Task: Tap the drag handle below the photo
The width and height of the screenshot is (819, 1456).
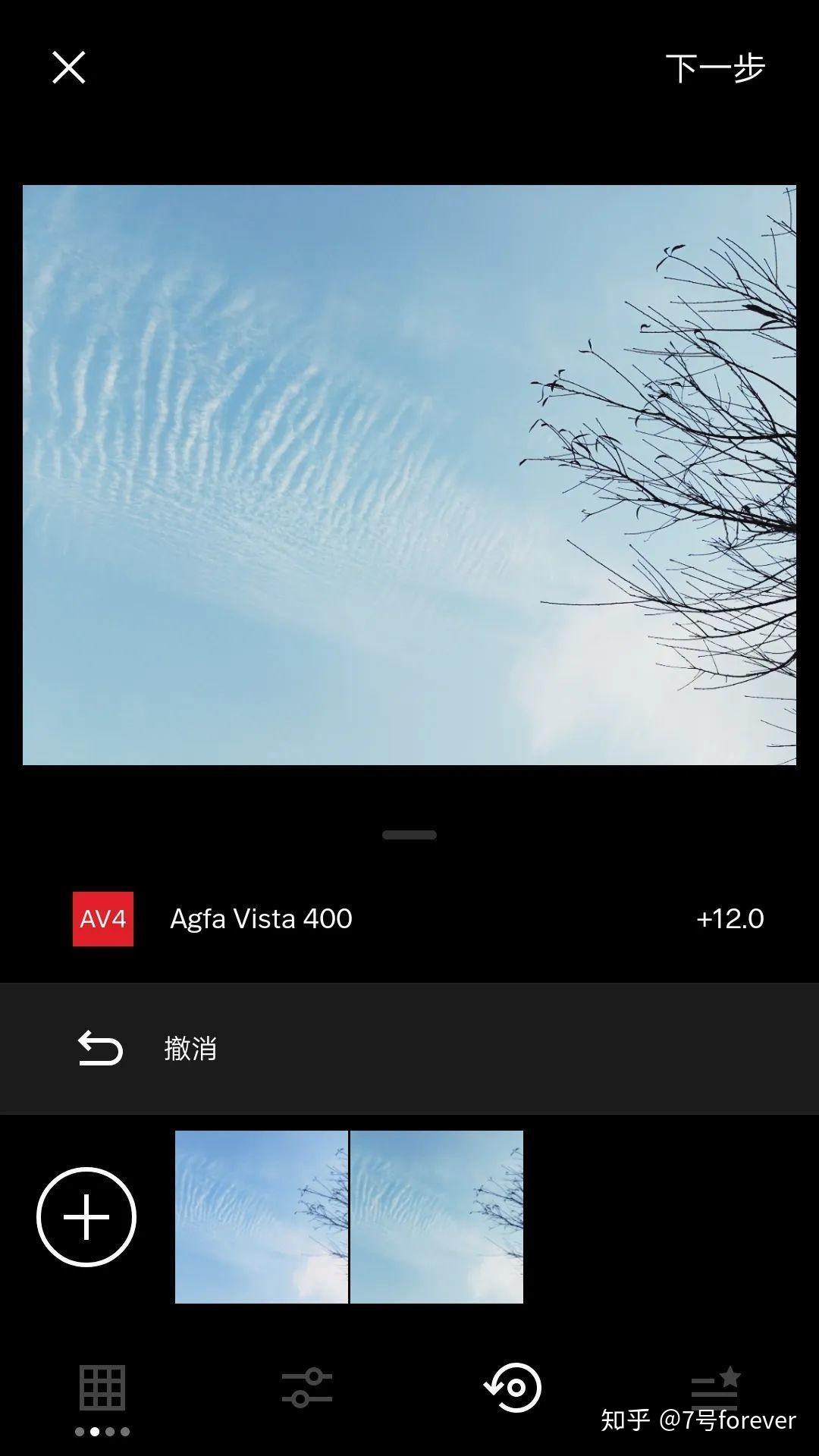Action: (x=409, y=835)
